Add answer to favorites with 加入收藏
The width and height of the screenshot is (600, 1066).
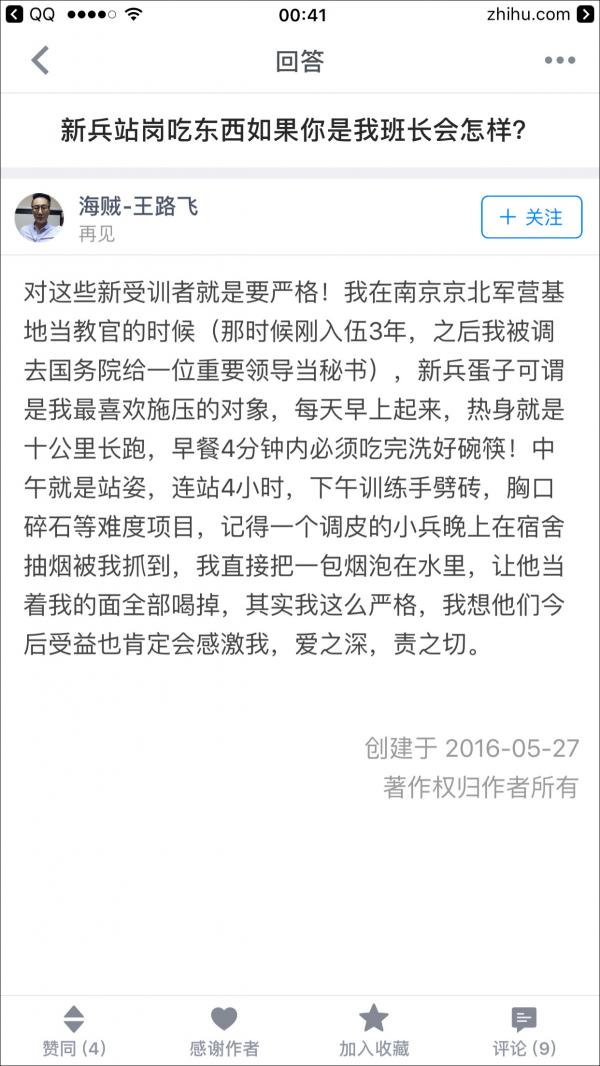374,1031
